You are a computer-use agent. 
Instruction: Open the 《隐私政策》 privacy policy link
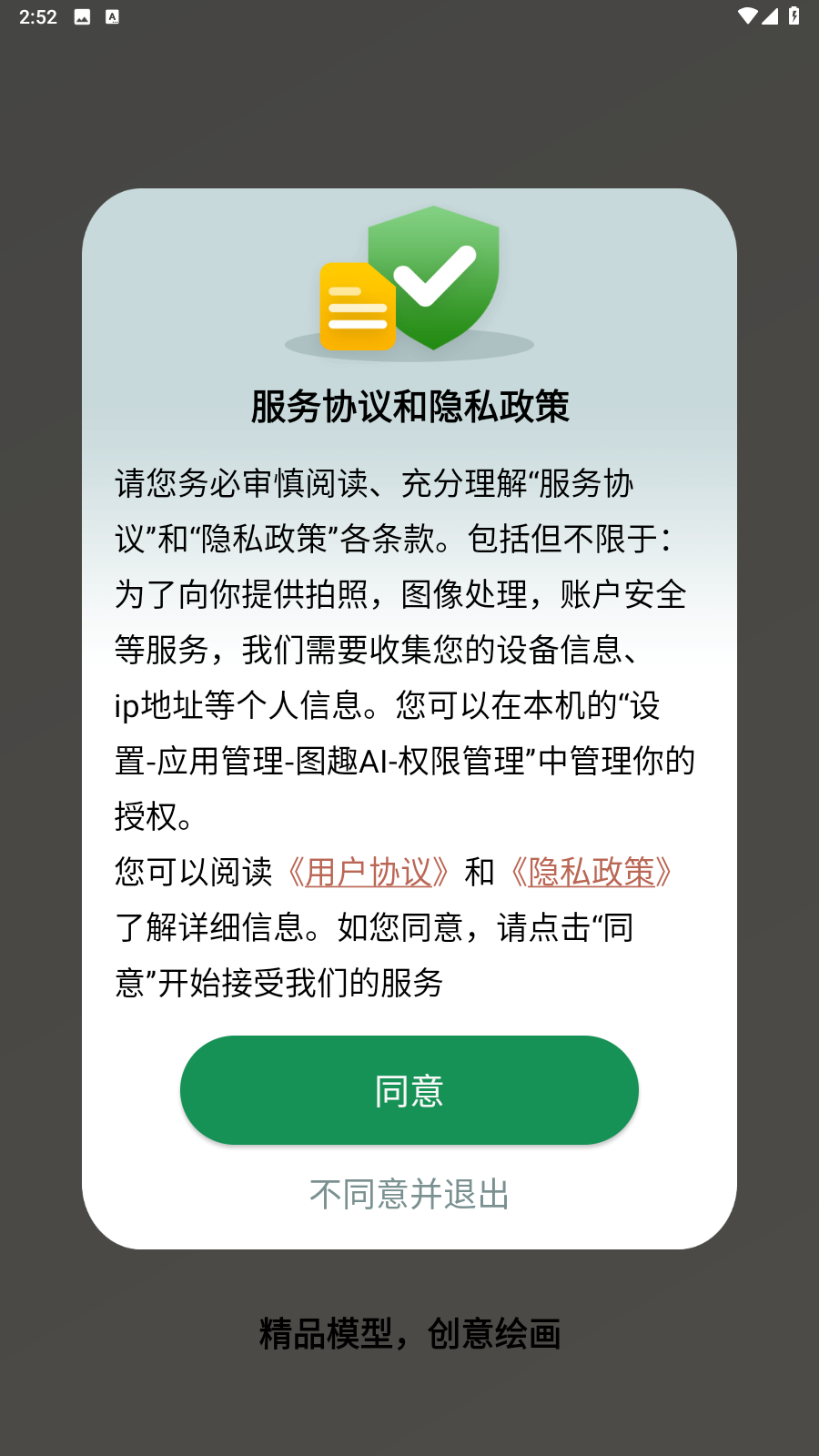click(x=591, y=873)
